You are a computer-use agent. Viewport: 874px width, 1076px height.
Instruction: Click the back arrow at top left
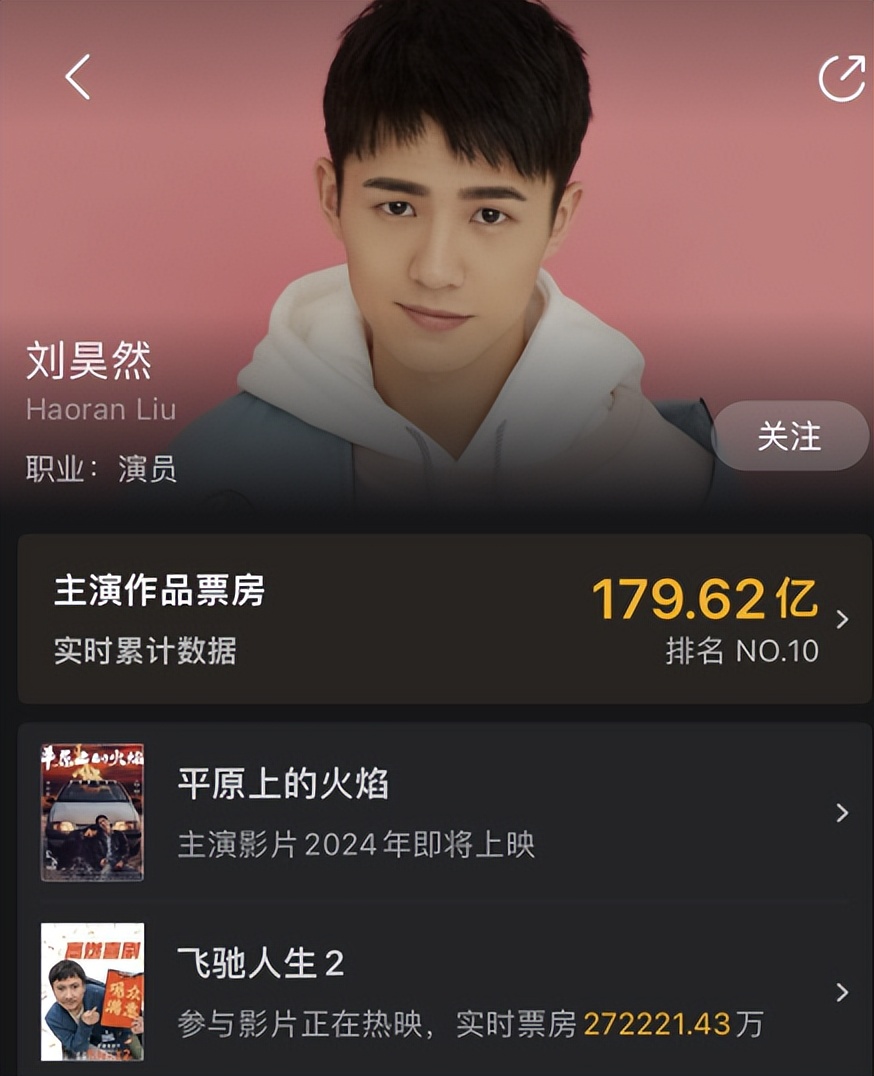click(x=75, y=76)
